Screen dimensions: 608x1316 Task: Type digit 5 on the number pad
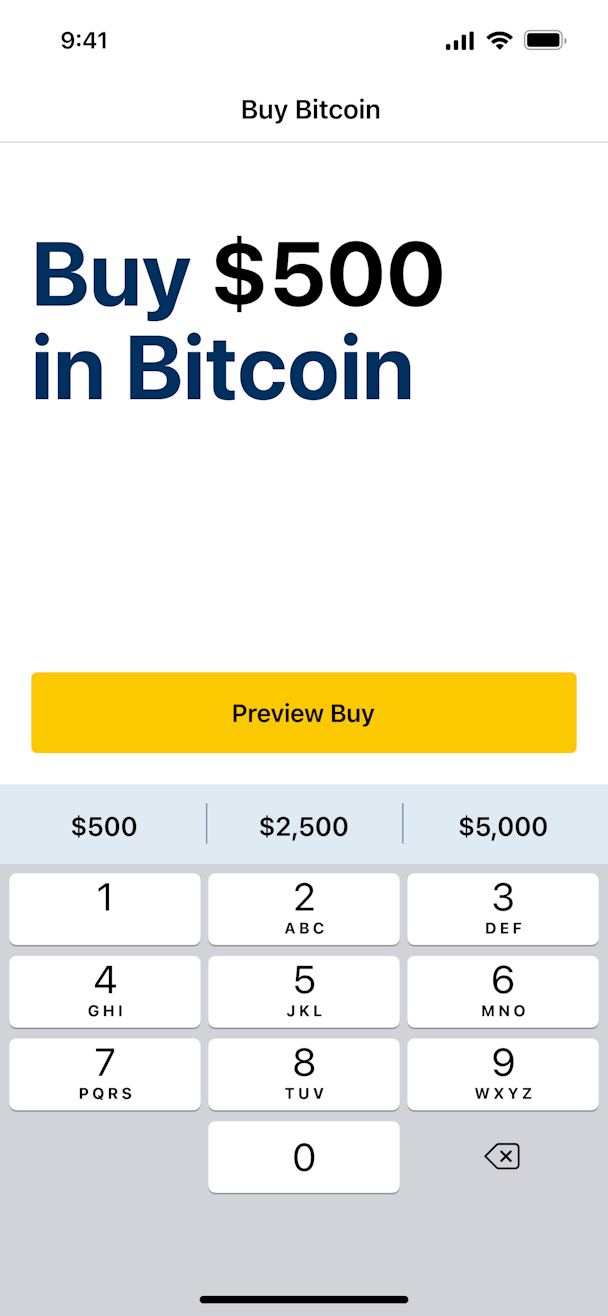(x=304, y=991)
